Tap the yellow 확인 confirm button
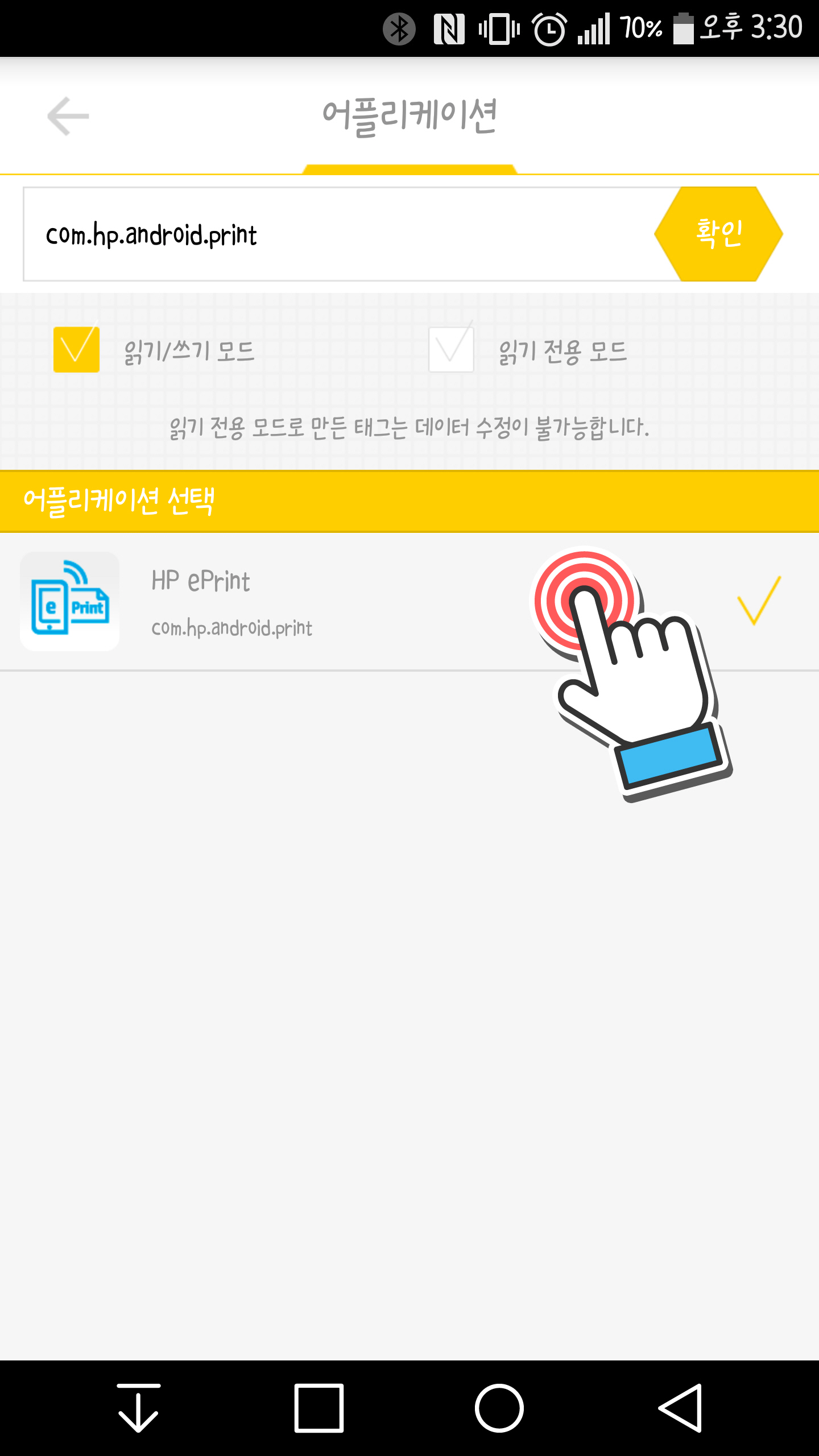 [718, 234]
